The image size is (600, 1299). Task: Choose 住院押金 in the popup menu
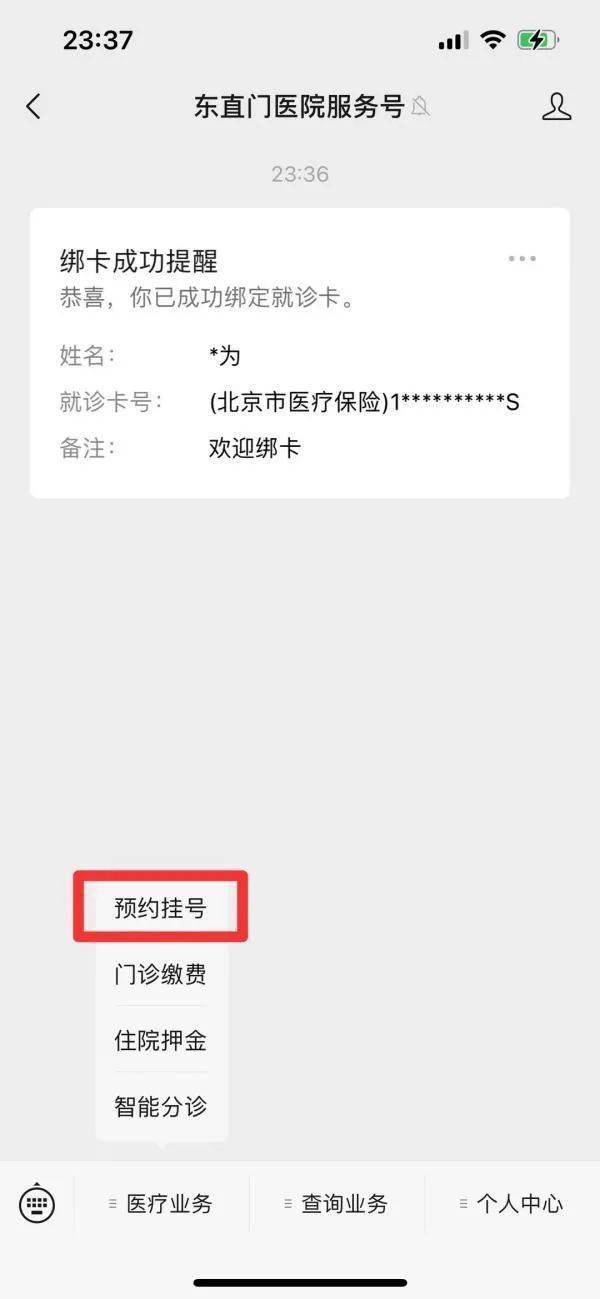click(160, 1040)
